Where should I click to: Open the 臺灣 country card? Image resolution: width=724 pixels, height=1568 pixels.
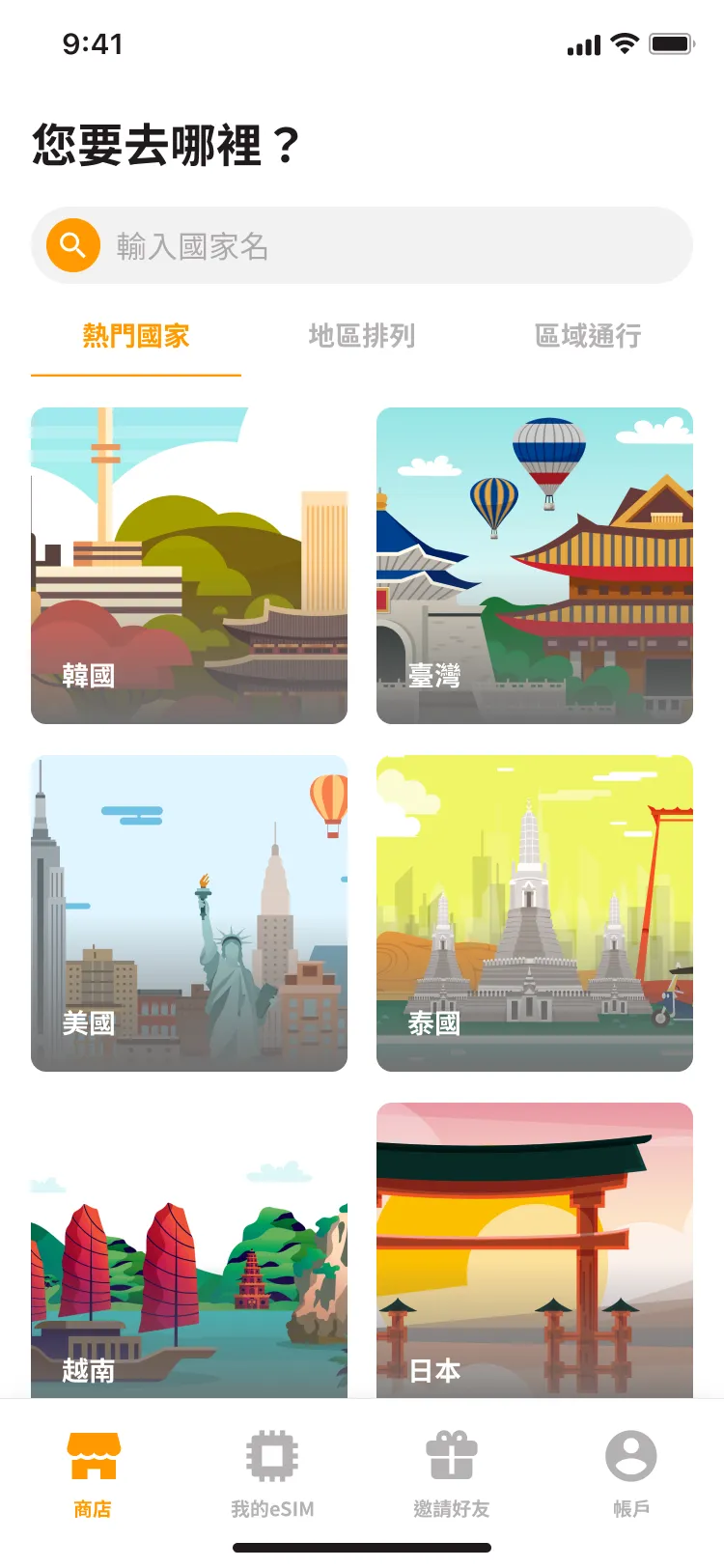point(535,566)
